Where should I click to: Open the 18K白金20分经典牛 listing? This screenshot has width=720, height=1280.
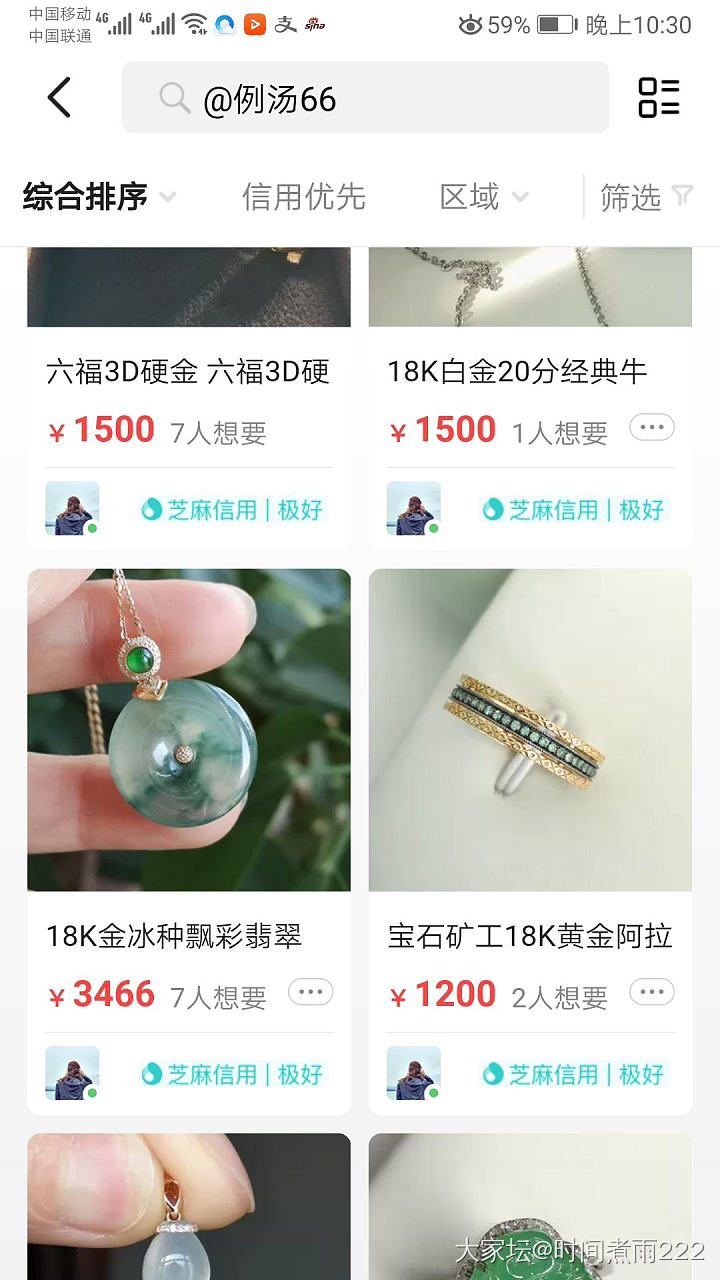click(x=517, y=372)
